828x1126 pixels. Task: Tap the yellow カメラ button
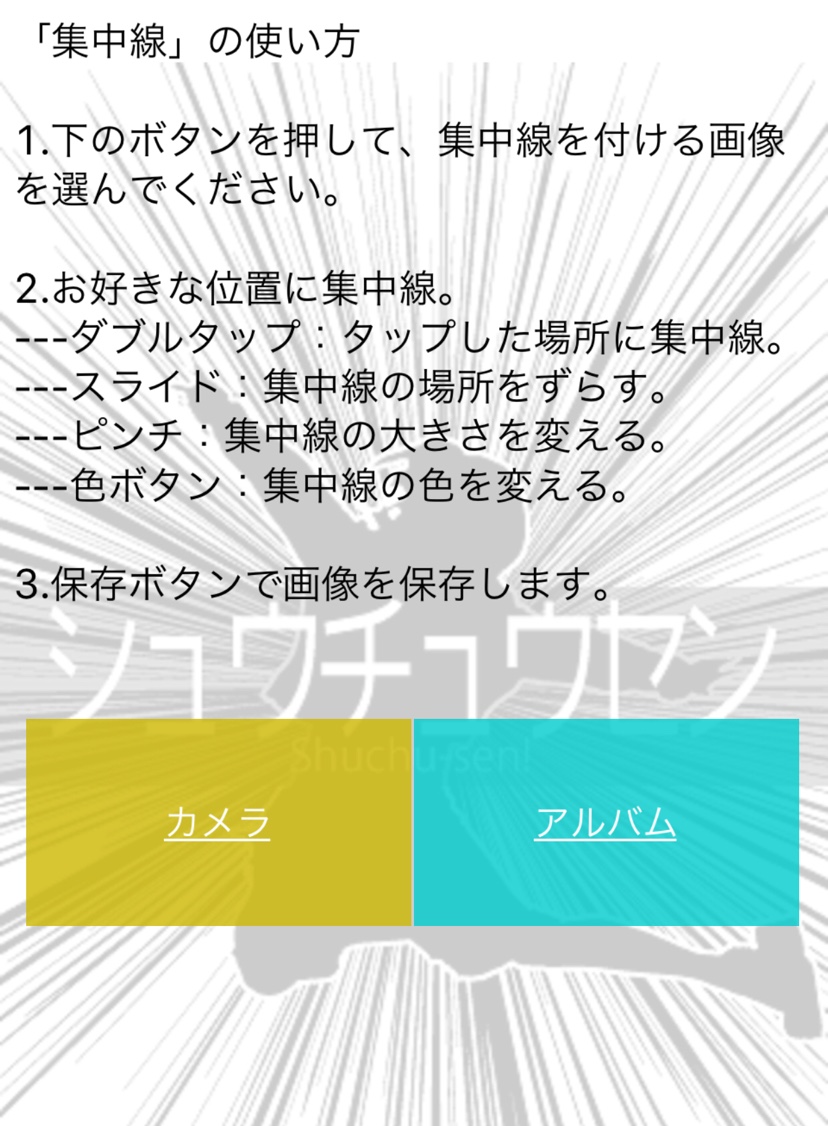tap(218, 822)
